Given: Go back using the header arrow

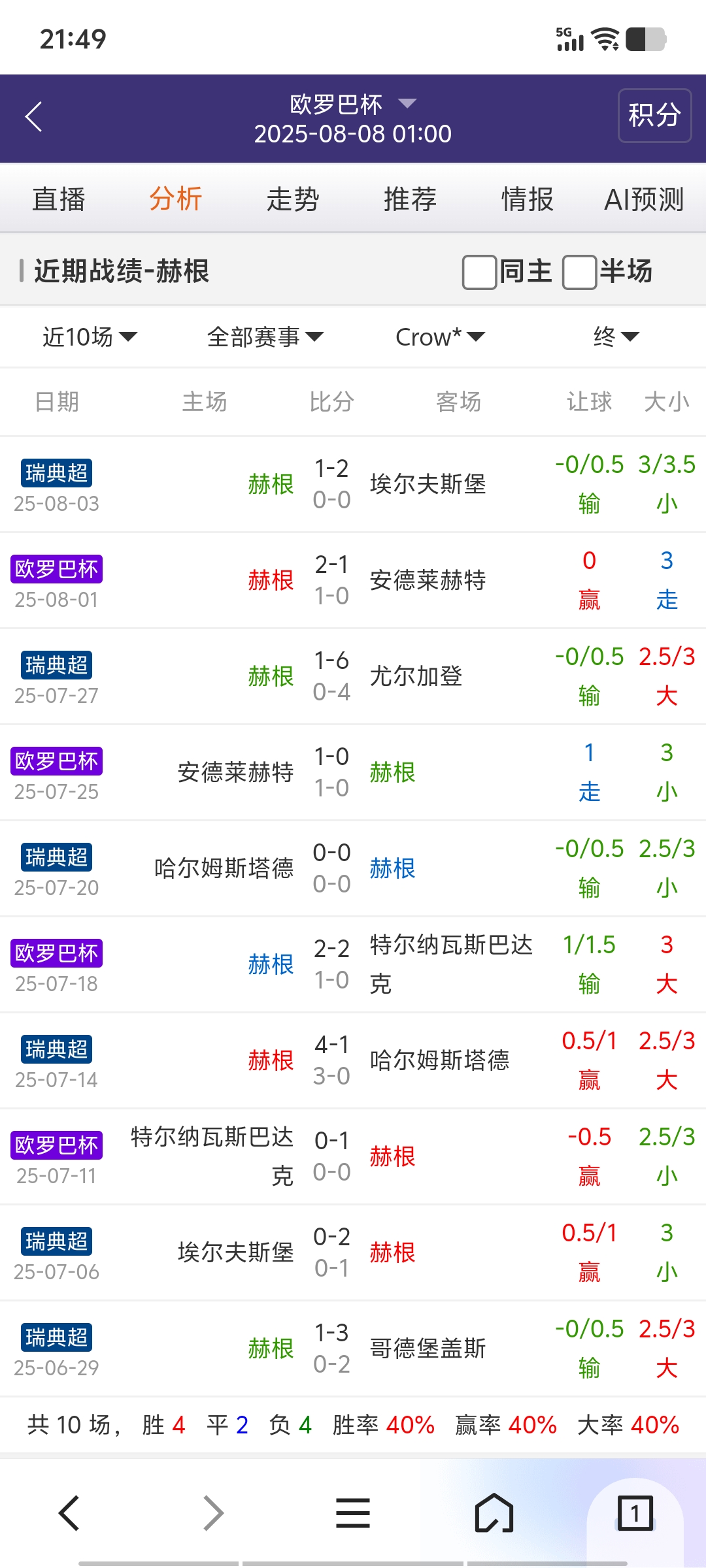Looking at the screenshot, I should 34,118.
